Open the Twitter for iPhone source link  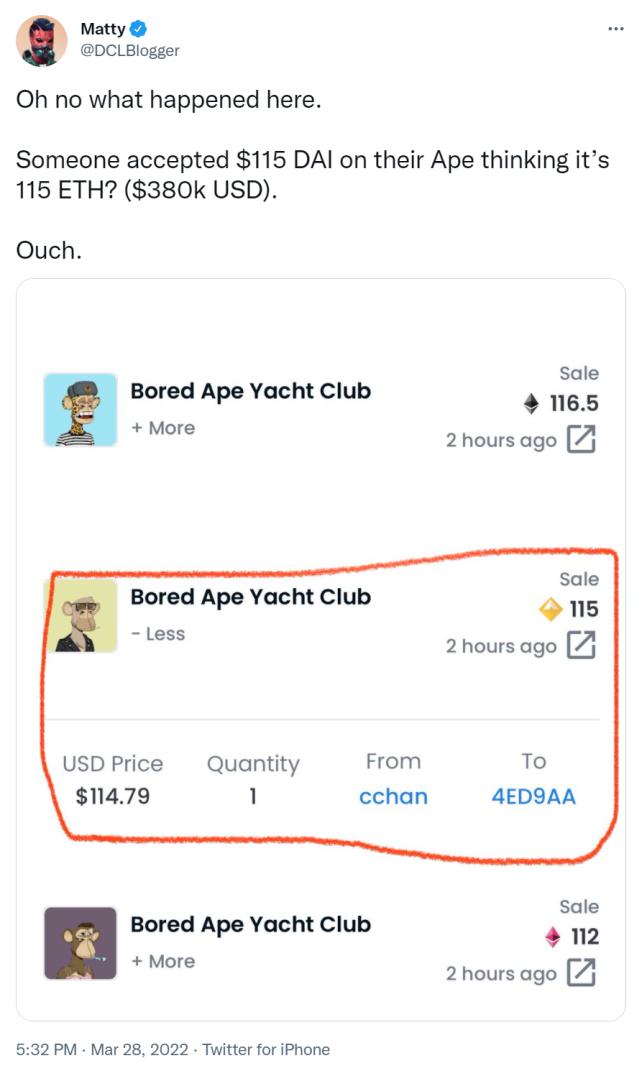pos(266,1049)
